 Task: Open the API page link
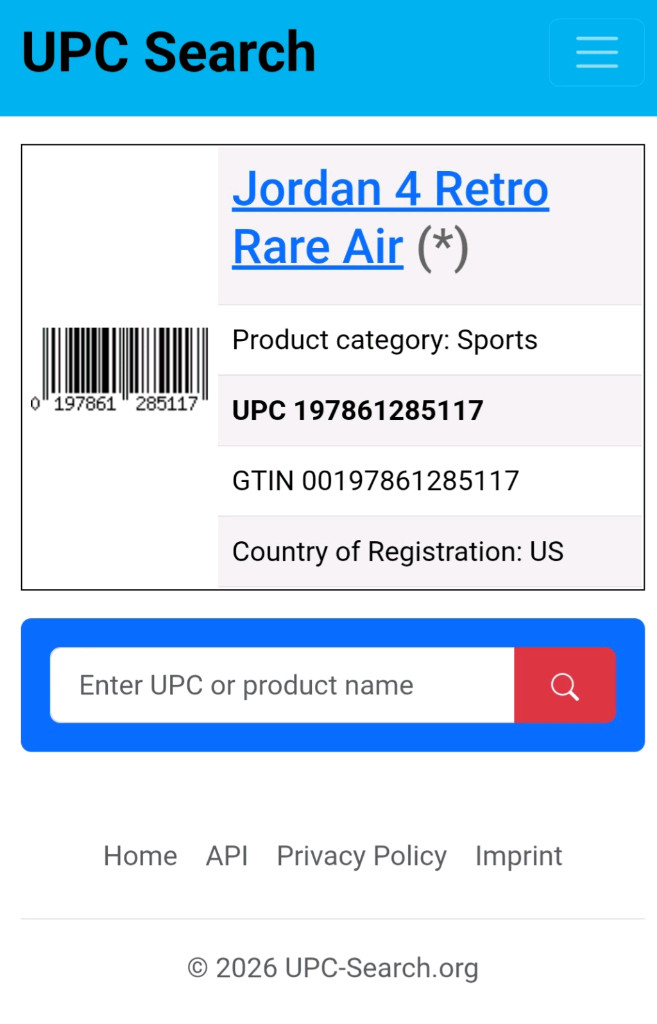coord(227,856)
